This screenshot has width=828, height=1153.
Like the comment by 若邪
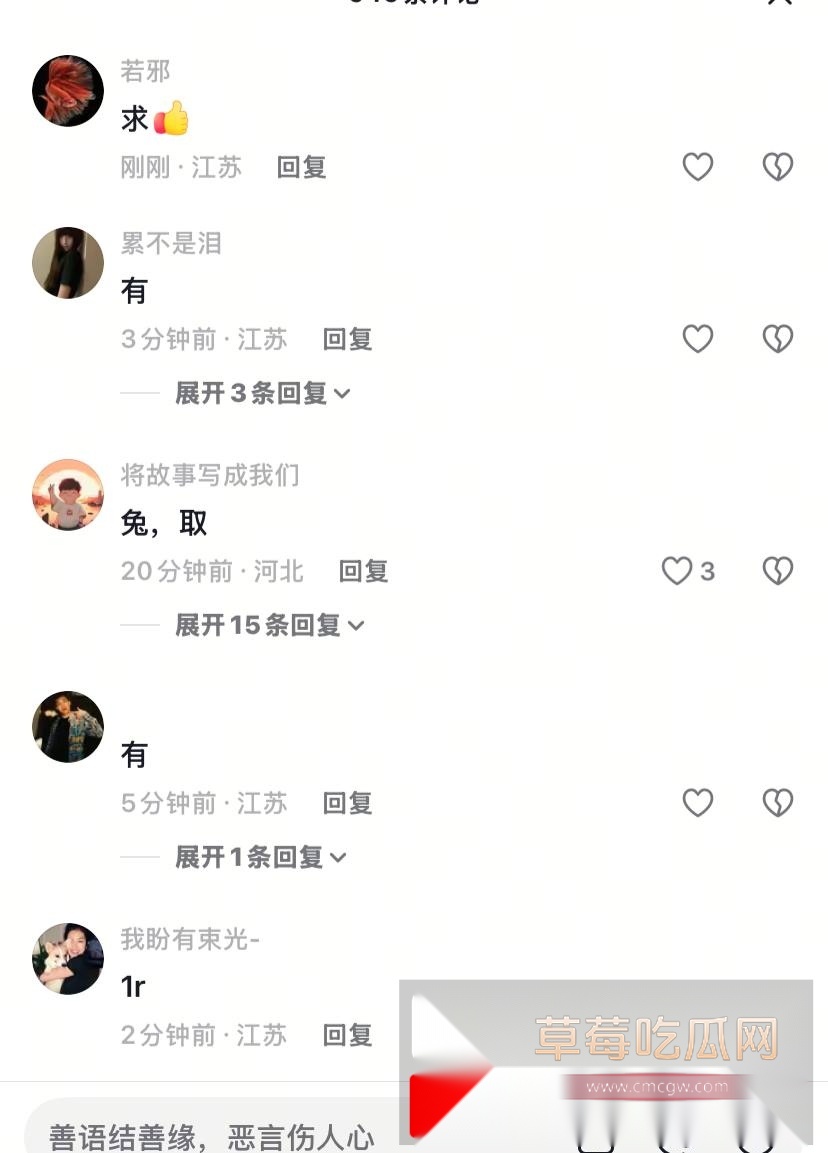coord(697,166)
